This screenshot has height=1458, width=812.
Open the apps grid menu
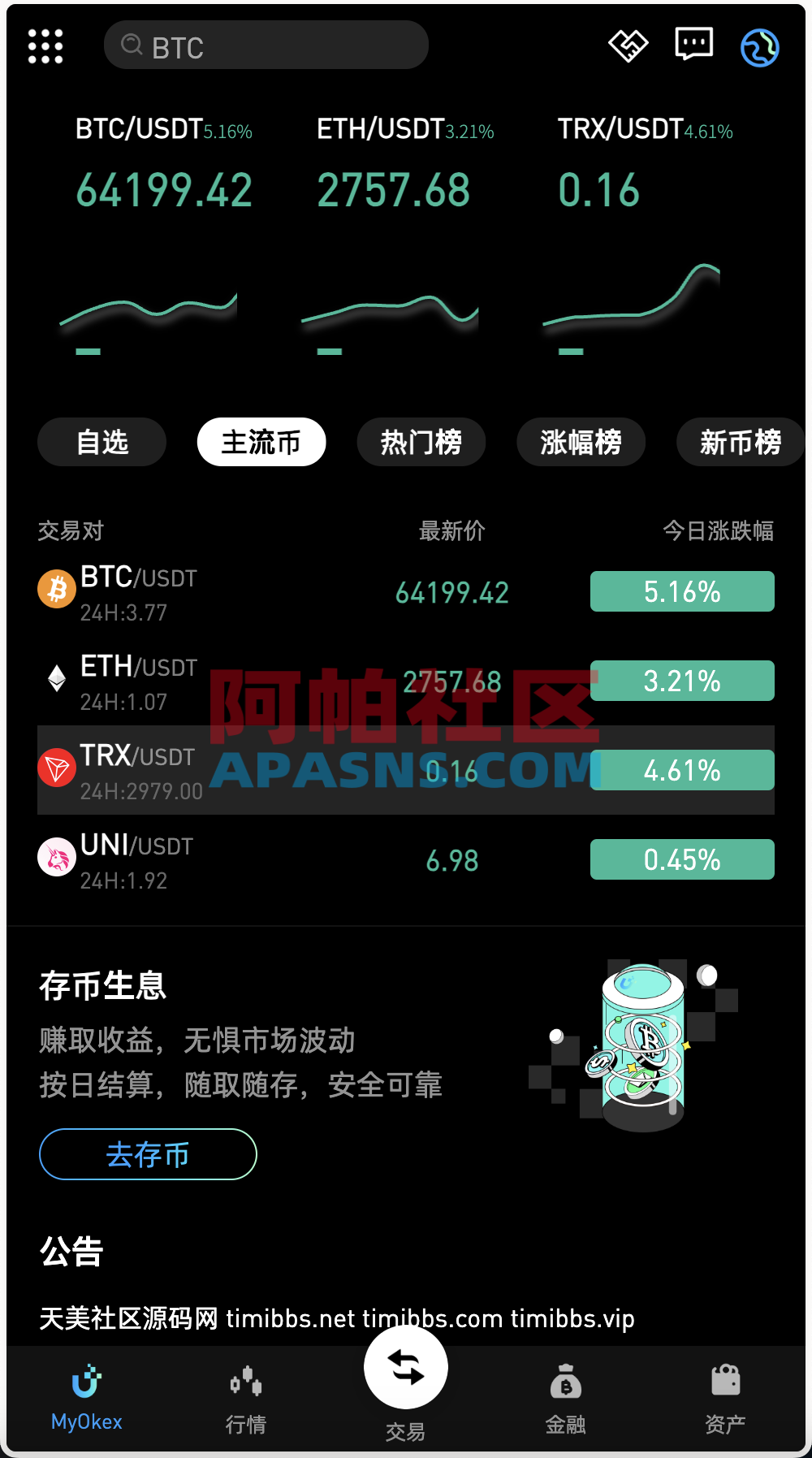click(x=45, y=46)
